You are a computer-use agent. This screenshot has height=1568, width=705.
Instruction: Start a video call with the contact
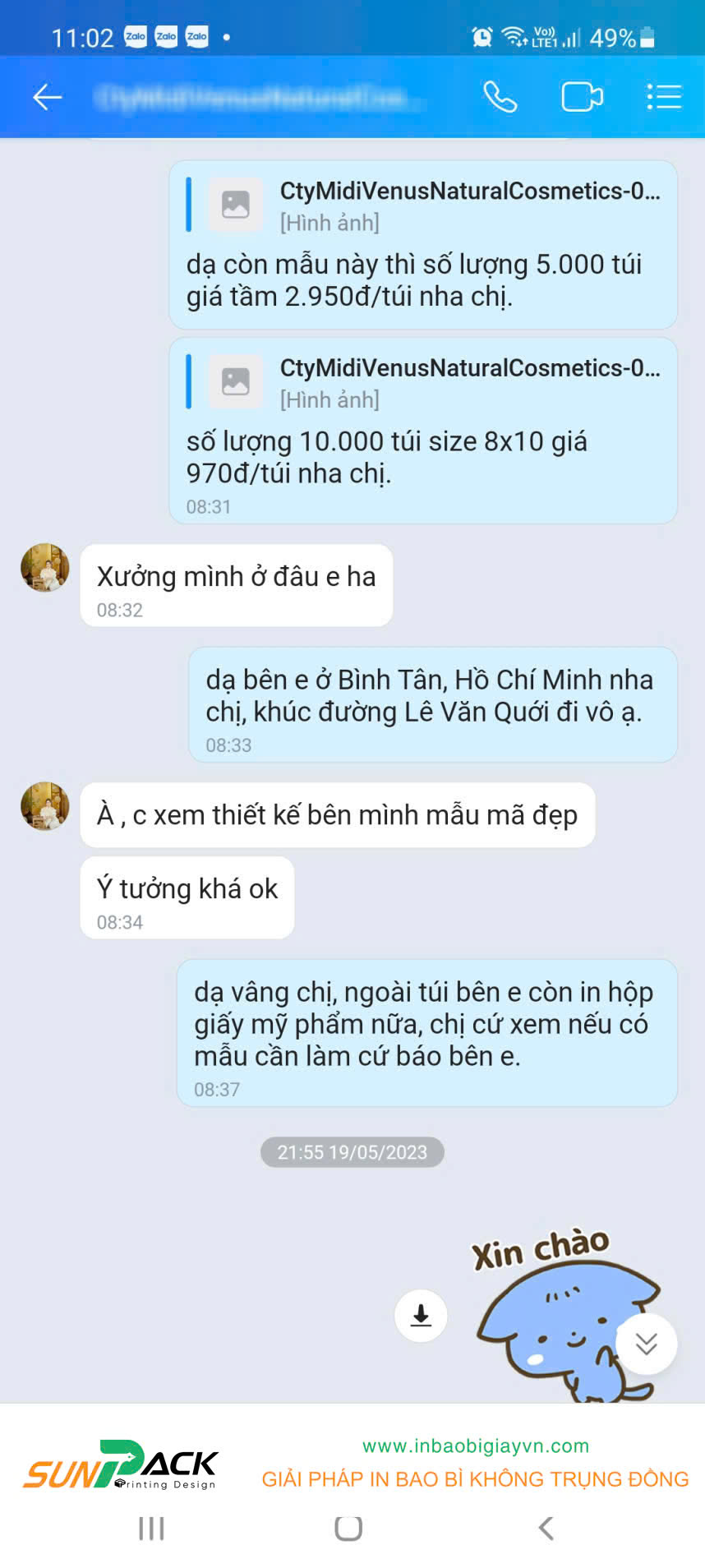580,96
